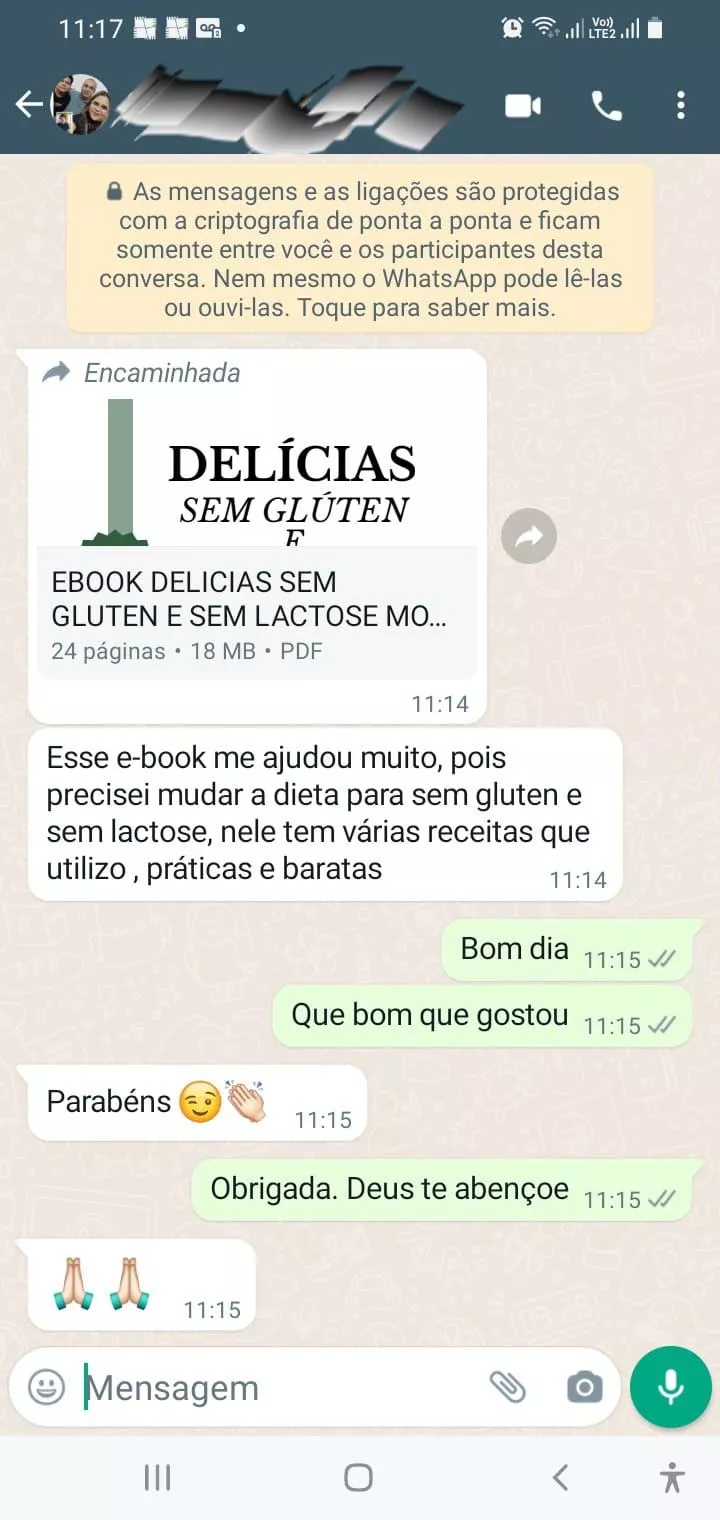Focus the Mensagem text field
This screenshot has height=1520, width=720.
click(x=270, y=1388)
